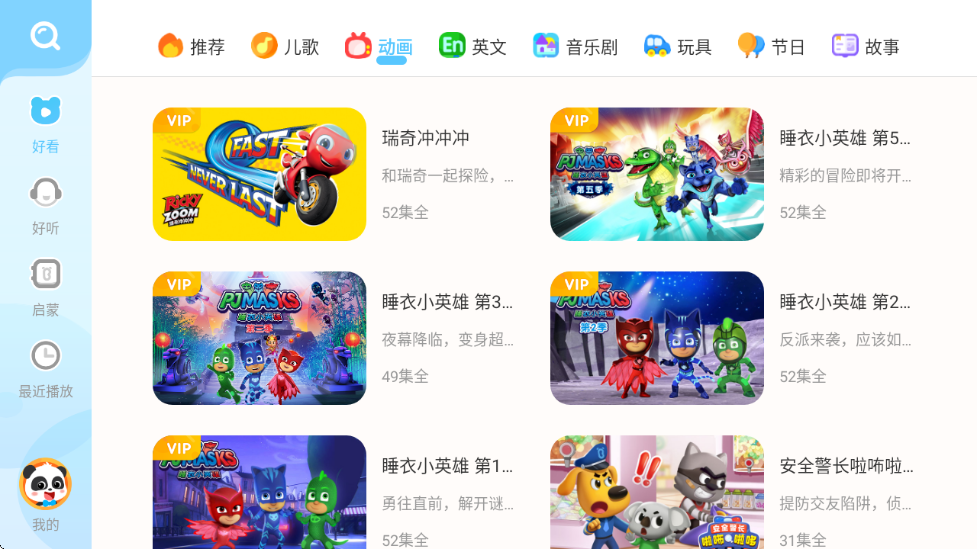The width and height of the screenshot is (977, 549).
Task: Open 最近播放 history
Action: click(45, 369)
